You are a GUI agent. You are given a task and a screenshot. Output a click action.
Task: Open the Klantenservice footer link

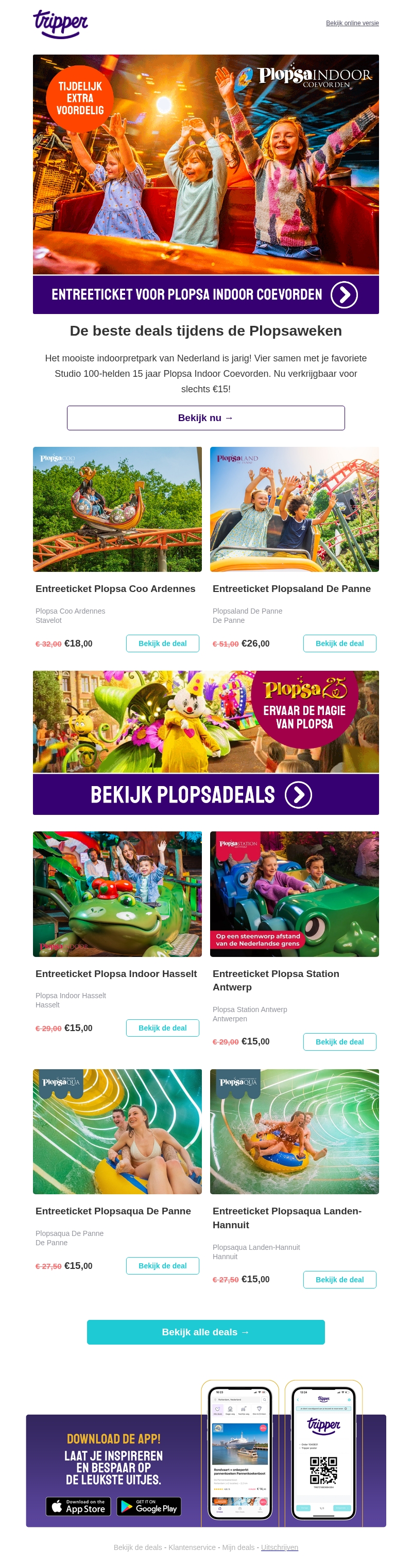click(x=192, y=1547)
